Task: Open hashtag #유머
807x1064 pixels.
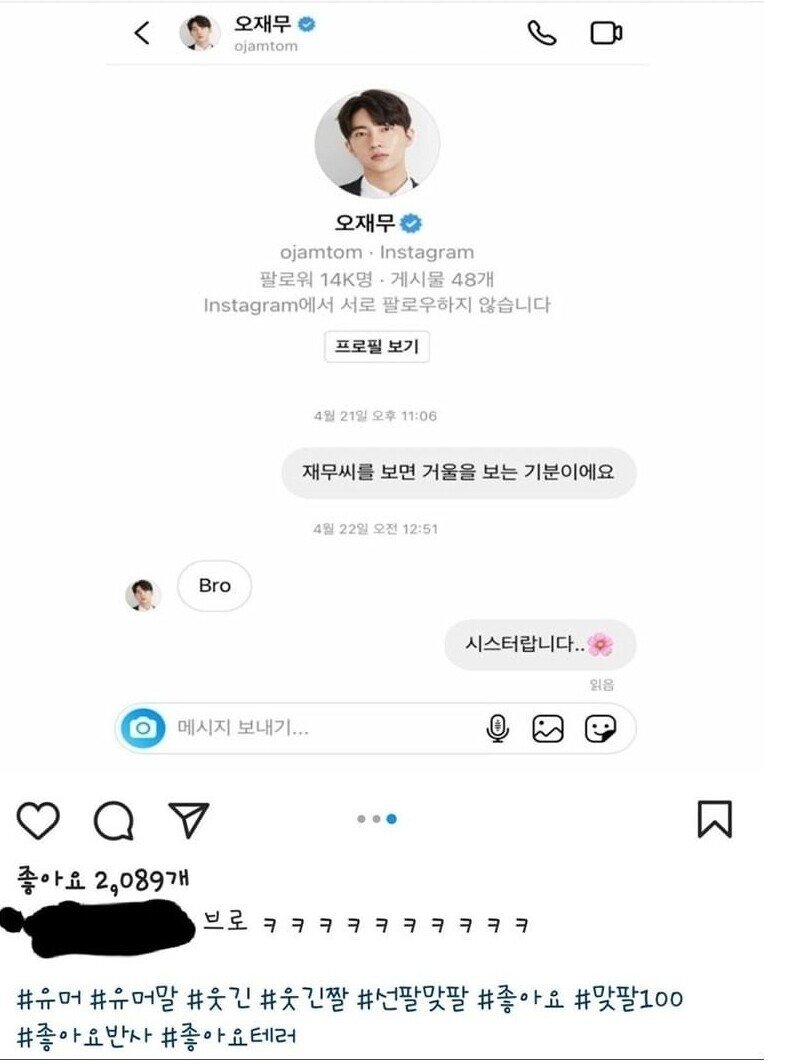Action: 50,997
